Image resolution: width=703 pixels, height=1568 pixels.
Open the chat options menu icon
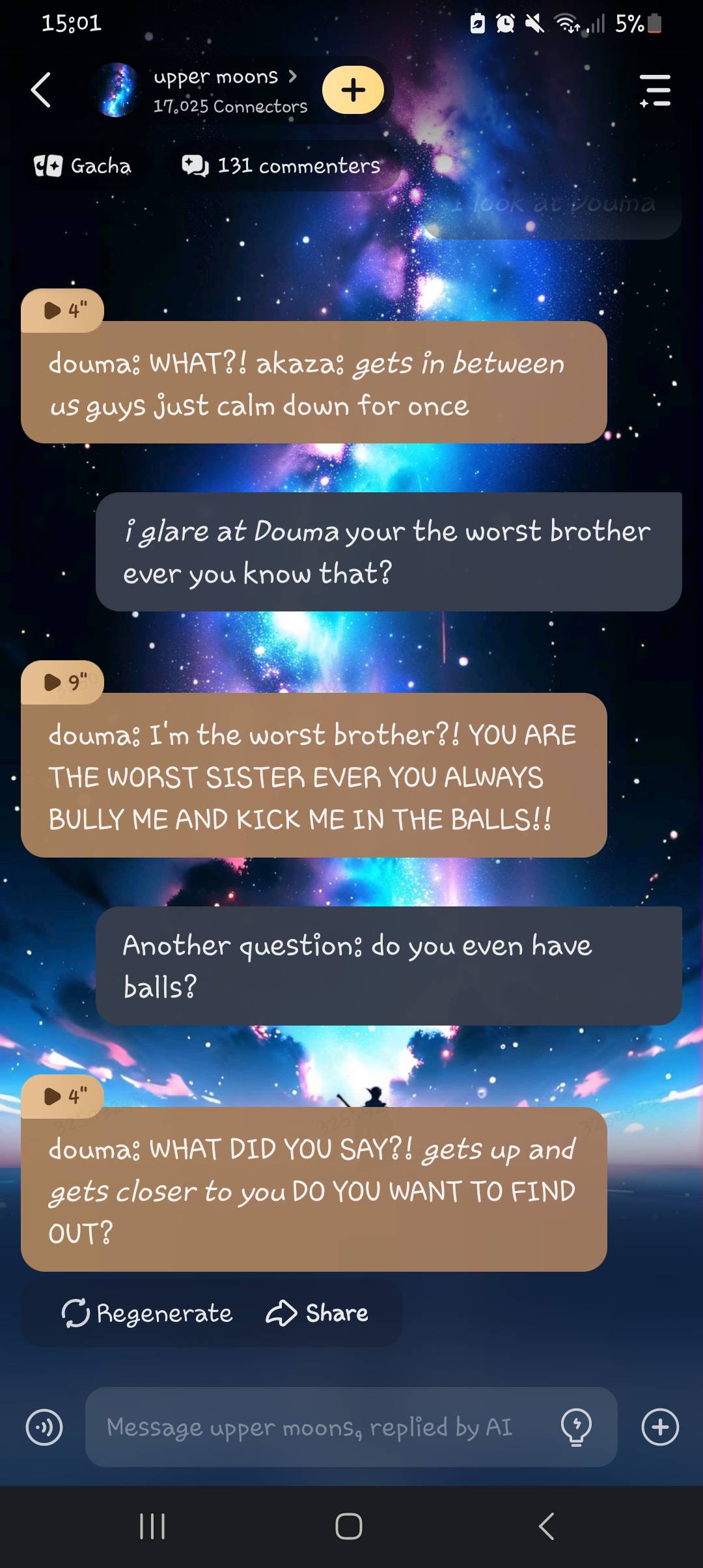pyautogui.click(x=655, y=90)
